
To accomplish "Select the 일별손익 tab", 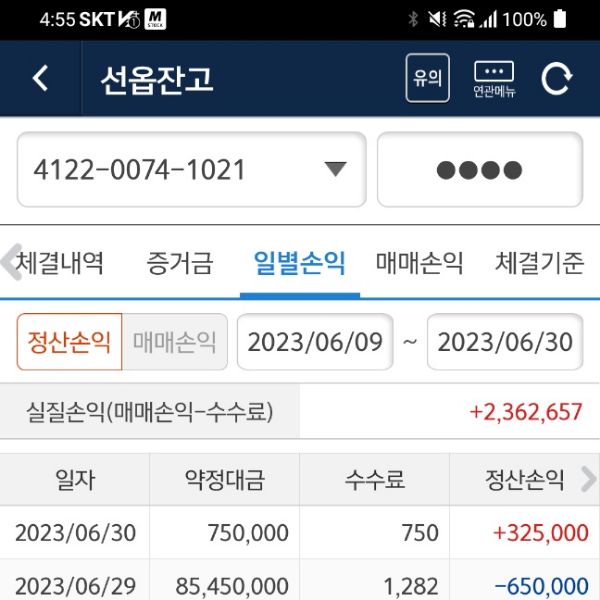I will click(x=299, y=264).
